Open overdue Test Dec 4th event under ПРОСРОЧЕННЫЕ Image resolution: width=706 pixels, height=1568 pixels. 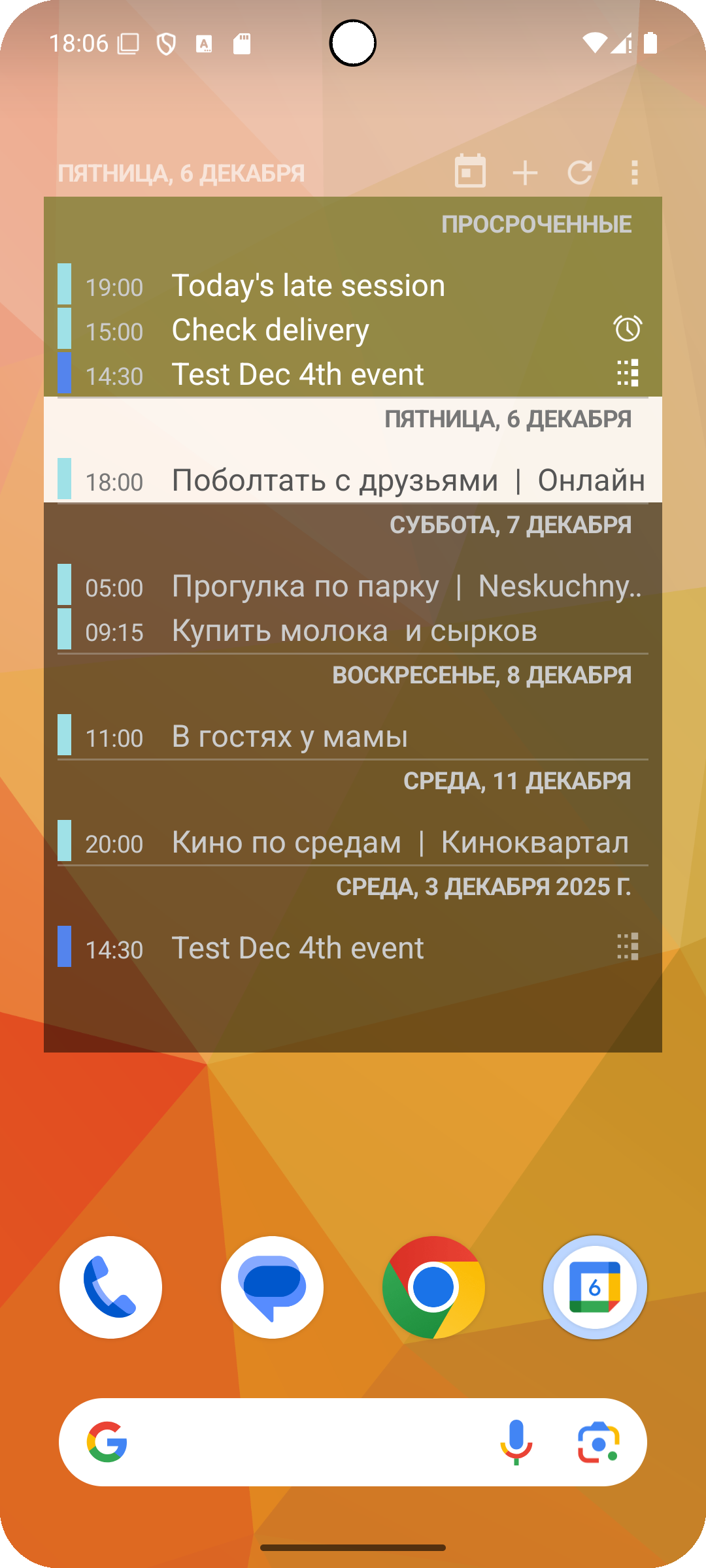click(353, 374)
